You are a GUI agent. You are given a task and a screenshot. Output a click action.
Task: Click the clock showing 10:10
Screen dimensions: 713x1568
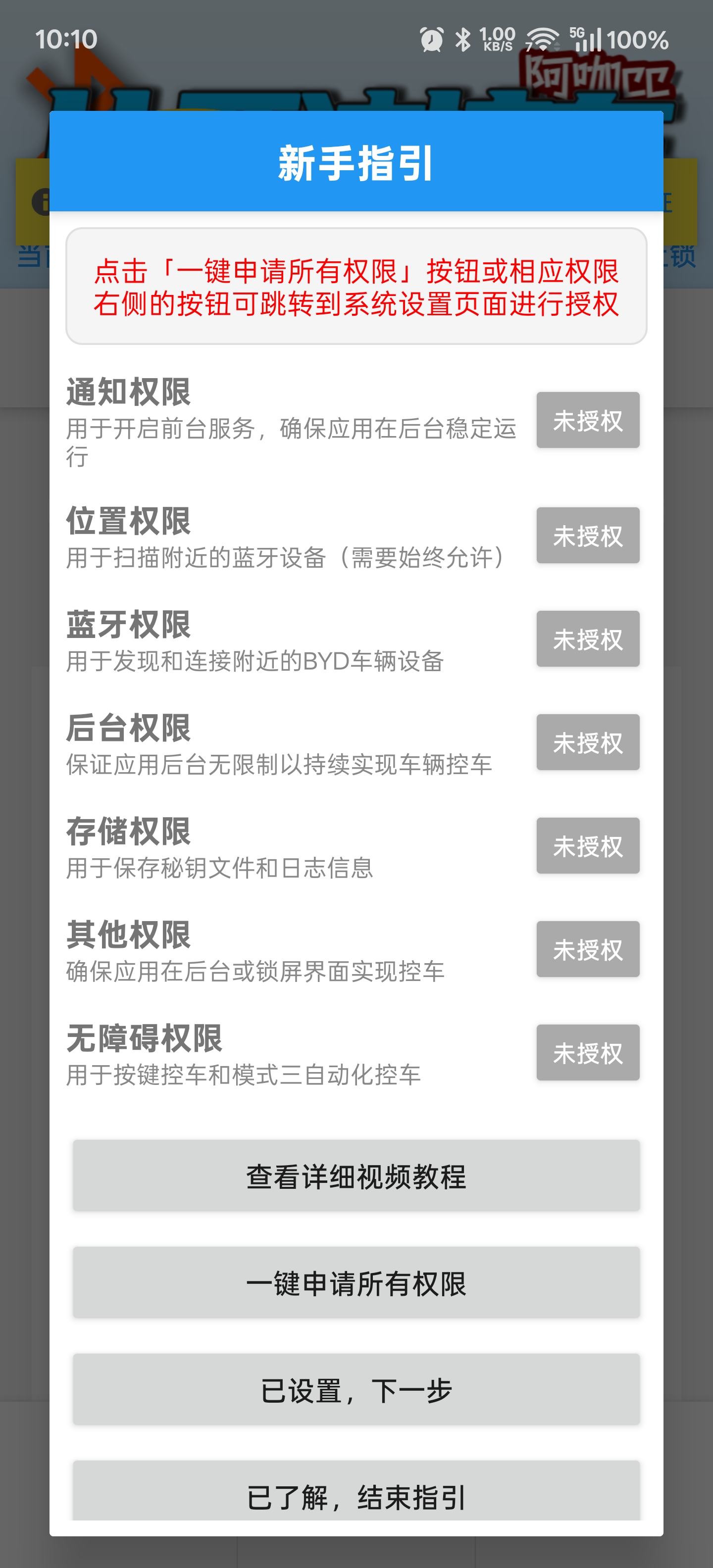point(66,38)
